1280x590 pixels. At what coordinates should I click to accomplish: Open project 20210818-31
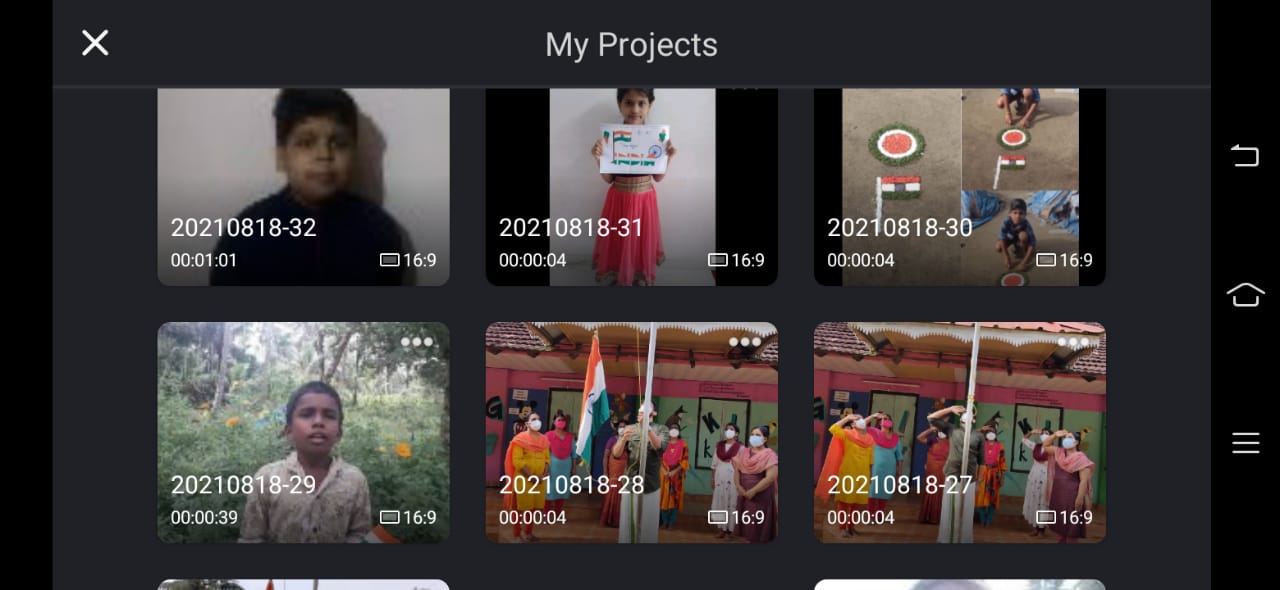pos(631,187)
